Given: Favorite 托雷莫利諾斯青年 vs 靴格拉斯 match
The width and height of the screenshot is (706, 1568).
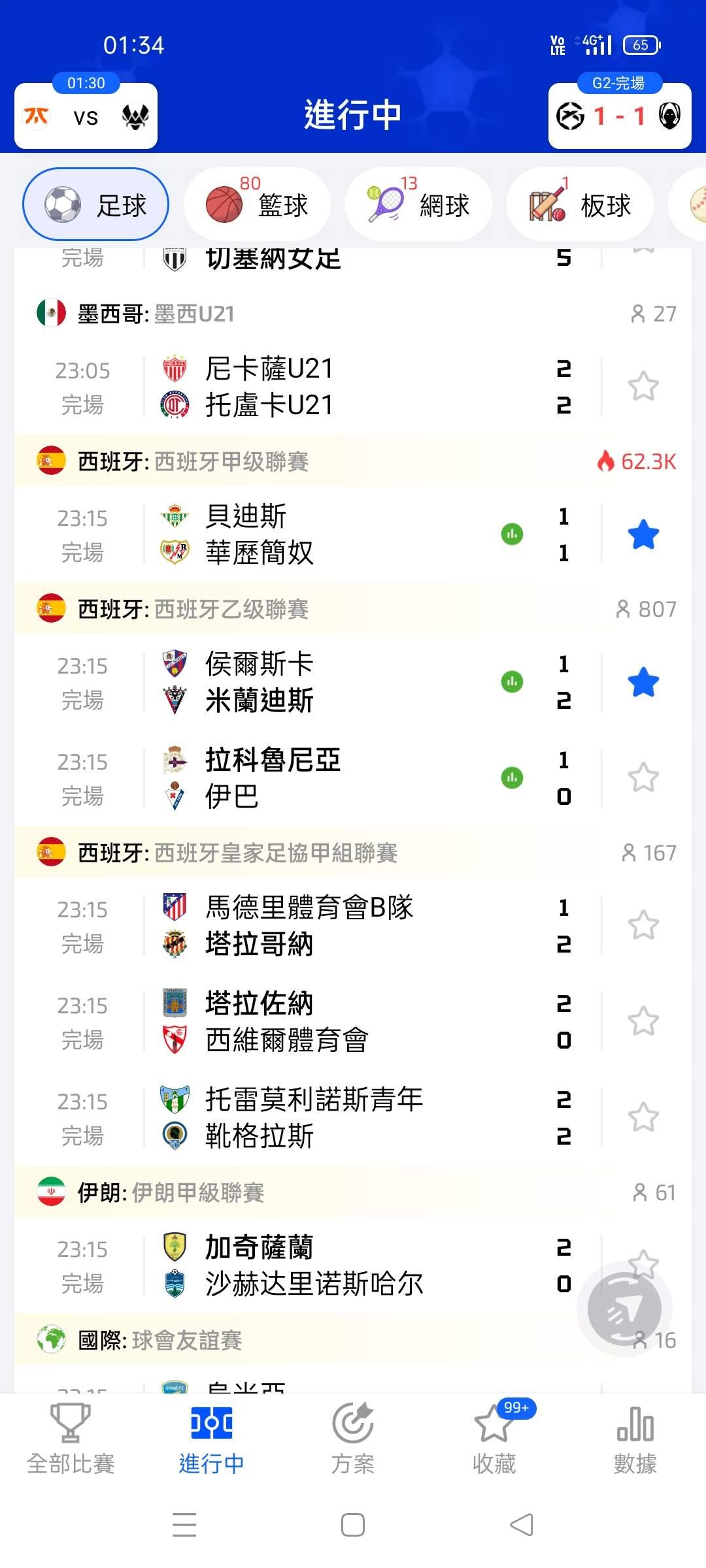Looking at the screenshot, I should tap(643, 1117).
